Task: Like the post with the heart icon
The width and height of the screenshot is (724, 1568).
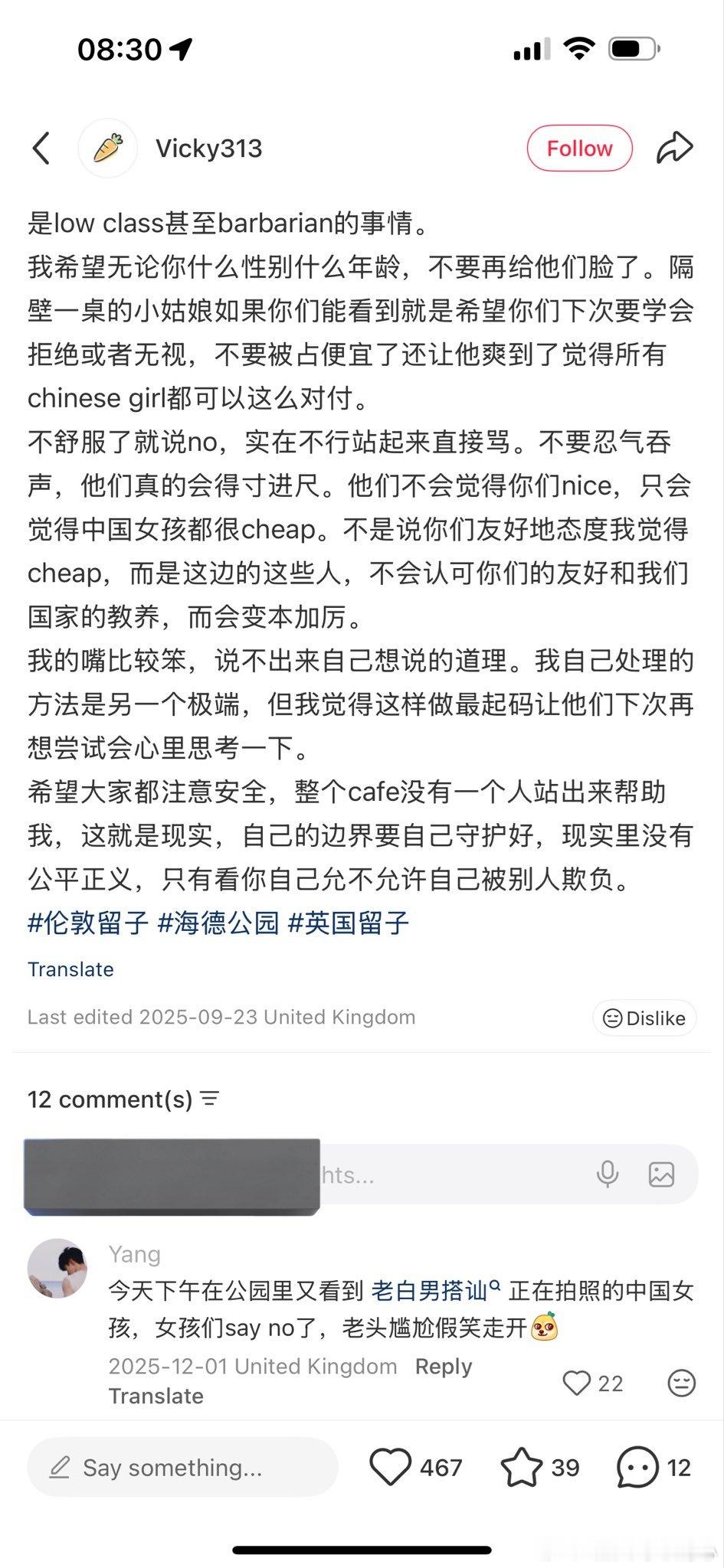Action: (x=392, y=1467)
